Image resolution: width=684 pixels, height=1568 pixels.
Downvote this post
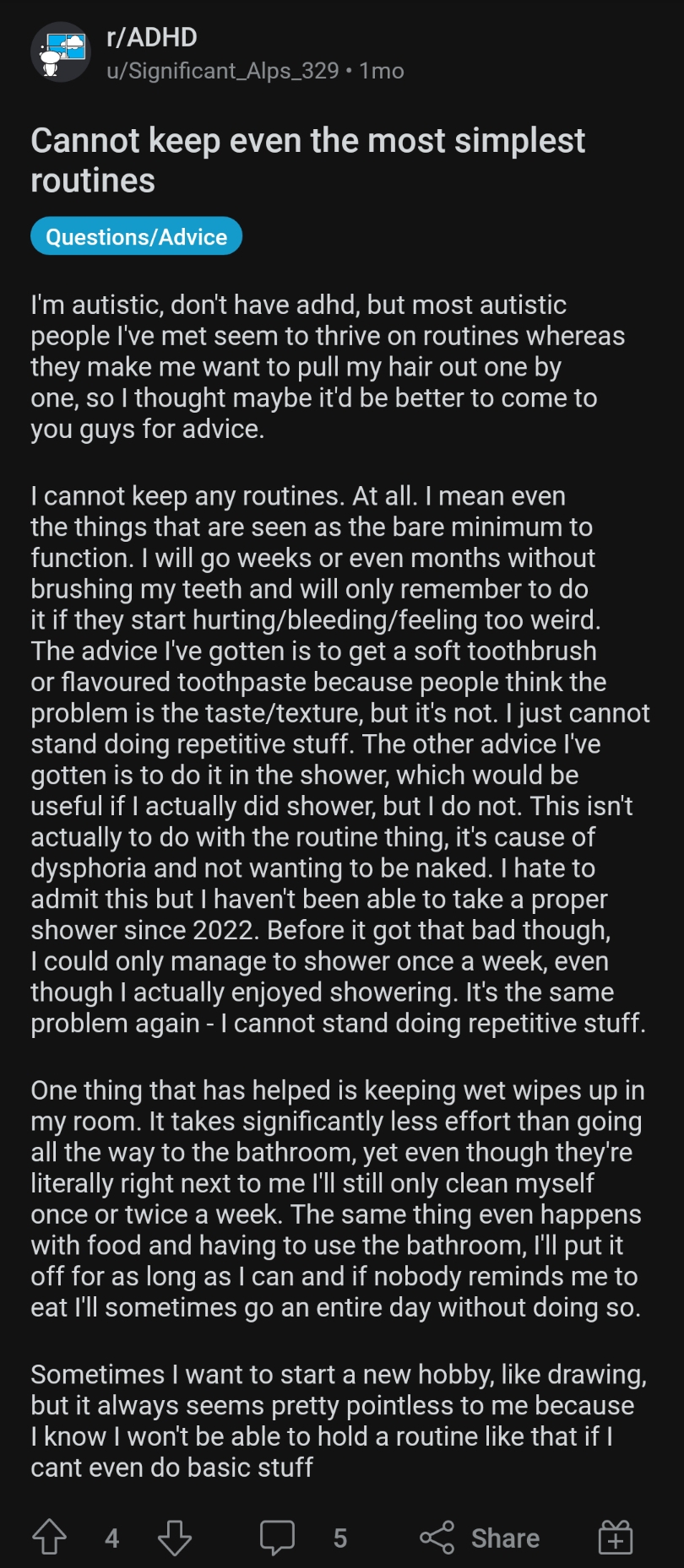(x=175, y=1537)
